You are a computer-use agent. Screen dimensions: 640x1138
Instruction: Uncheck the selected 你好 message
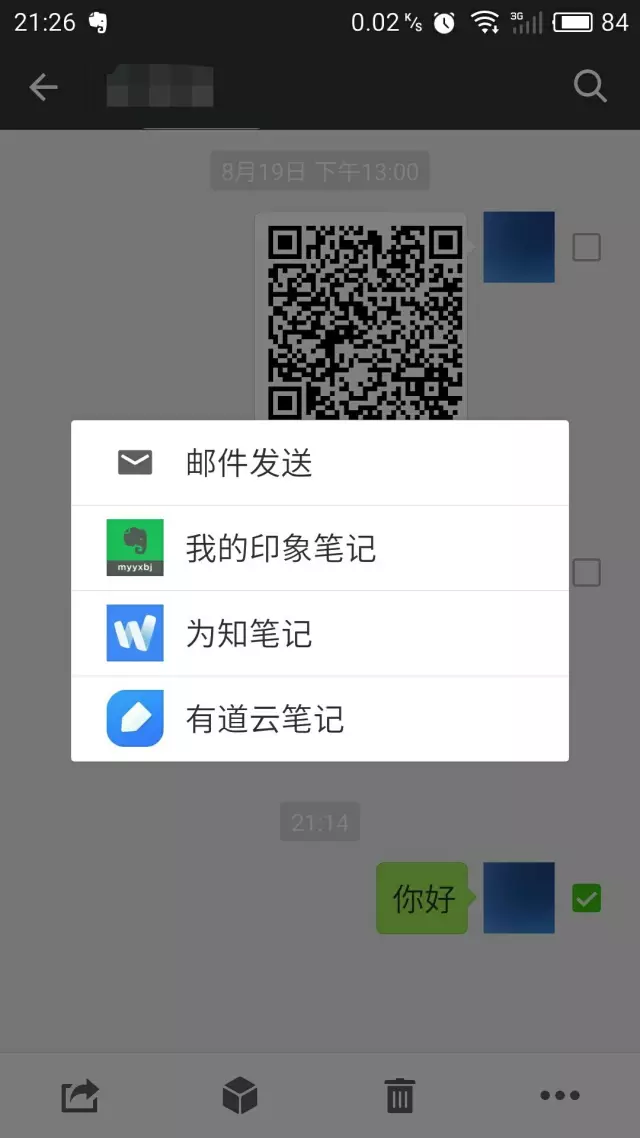[586, 898]
